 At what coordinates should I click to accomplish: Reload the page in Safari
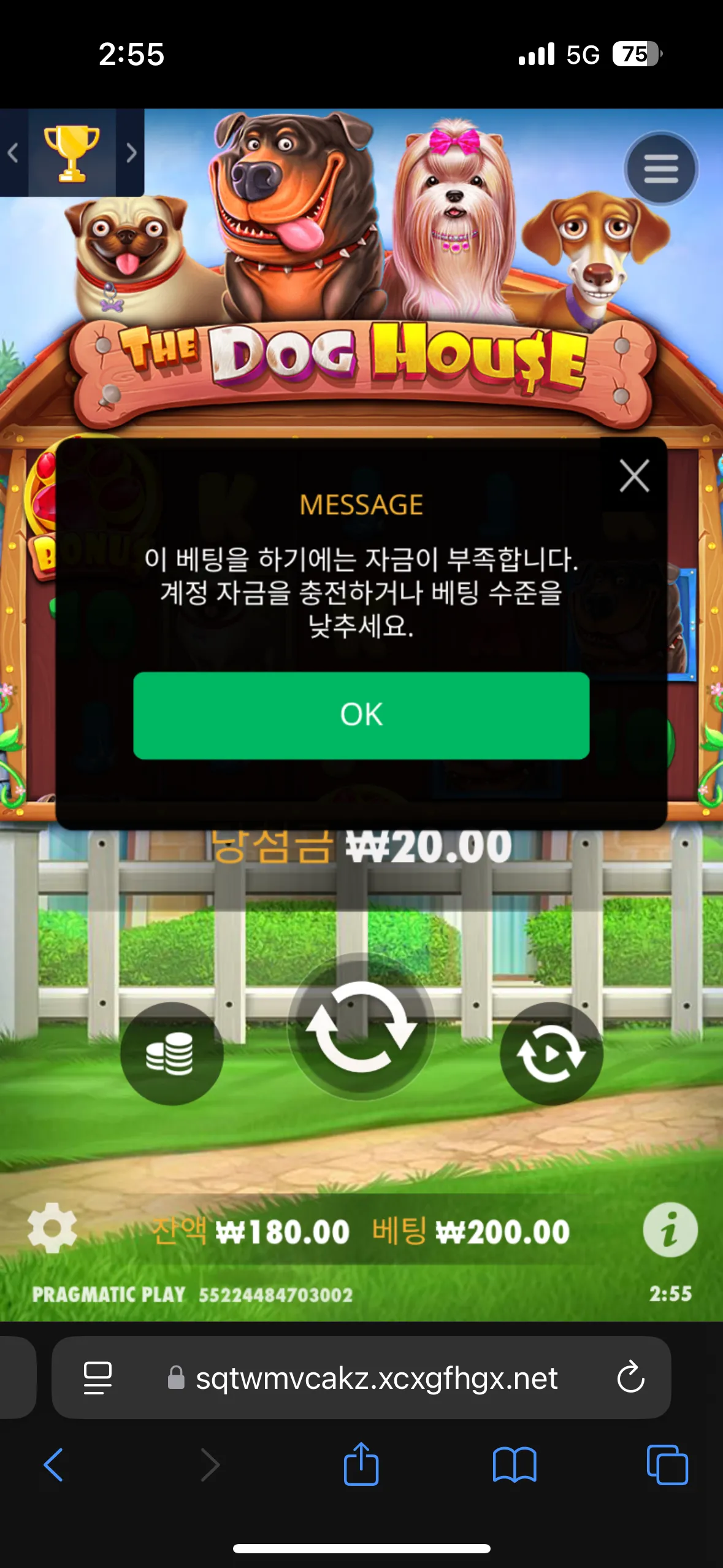pyautogui.click(x=630, y=1378)
